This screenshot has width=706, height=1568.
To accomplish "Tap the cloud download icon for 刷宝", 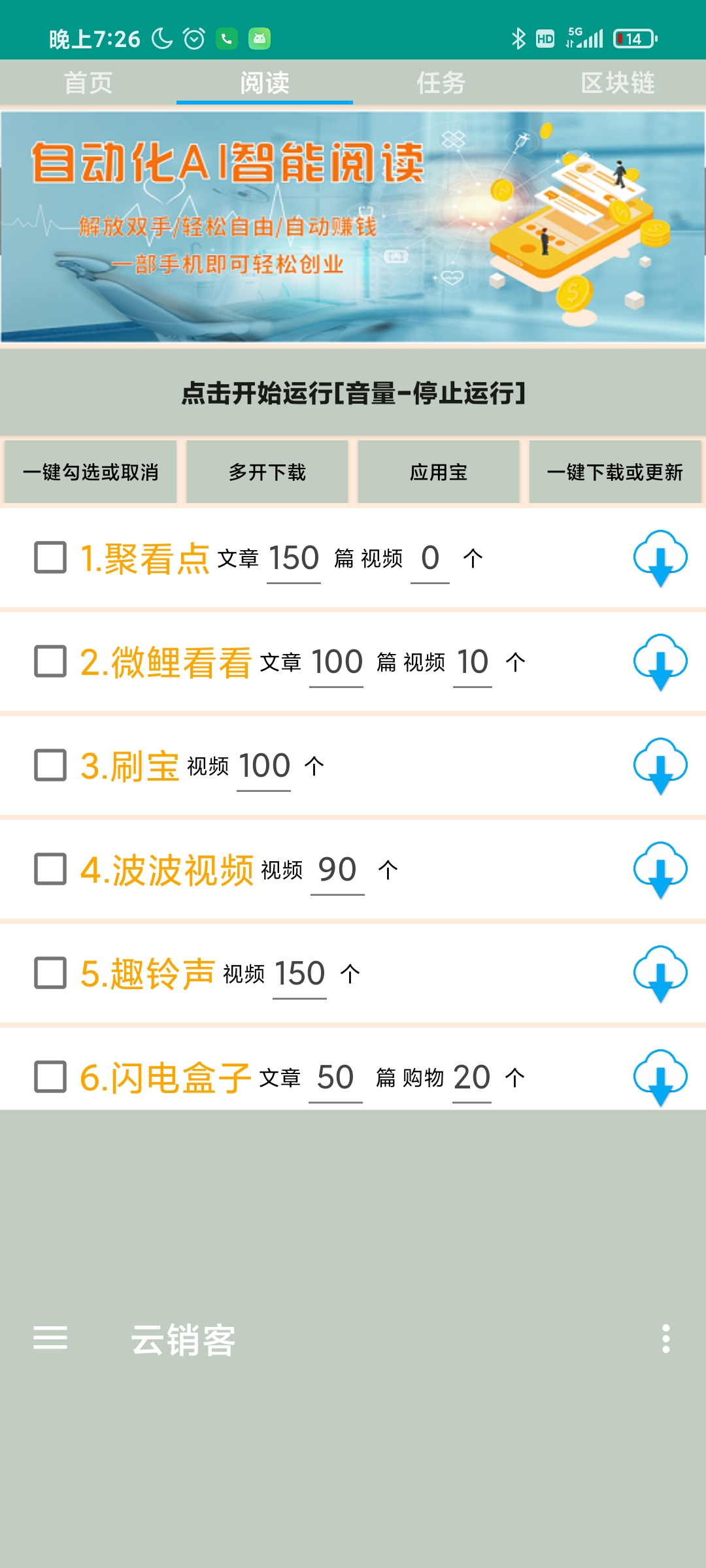I will (660, 766).
